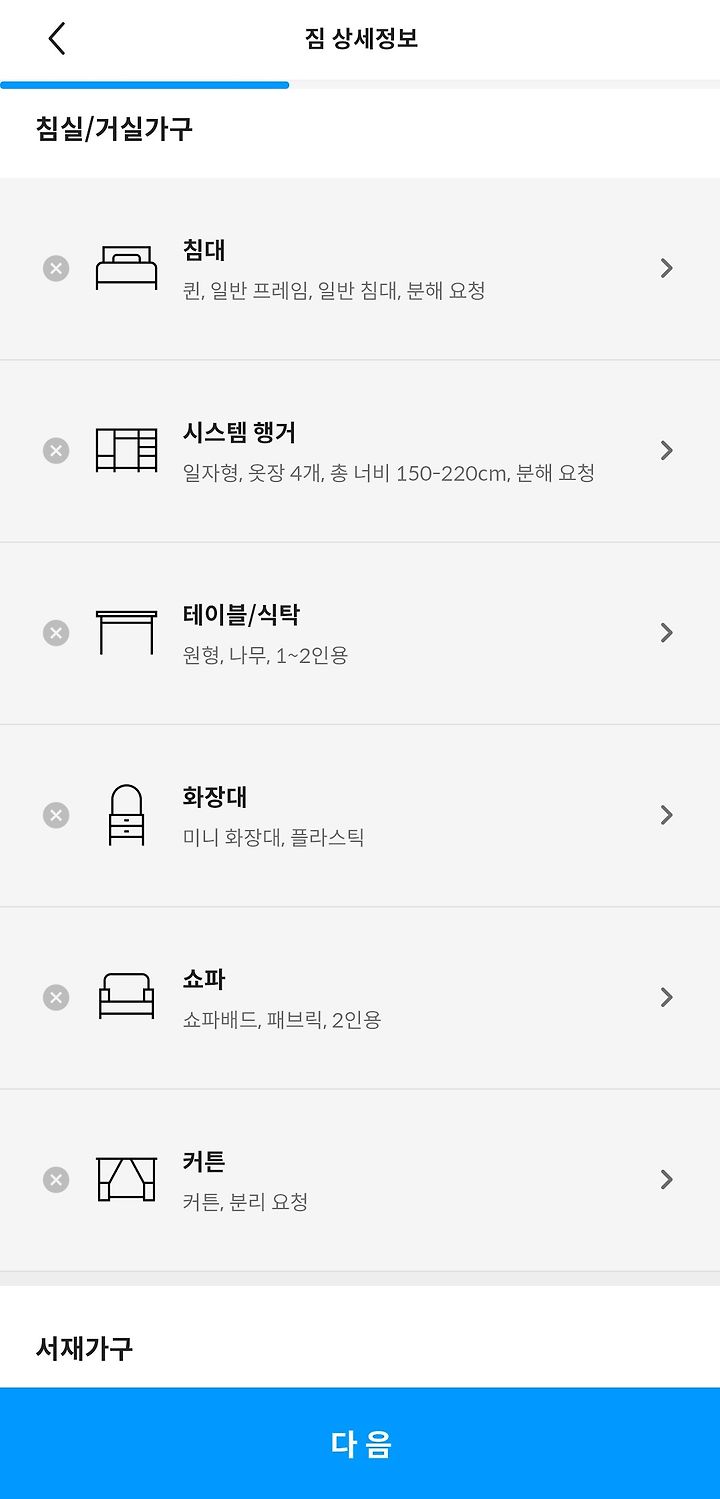
Task: Remove the 쇼파 entry
Action: [56, 997]
